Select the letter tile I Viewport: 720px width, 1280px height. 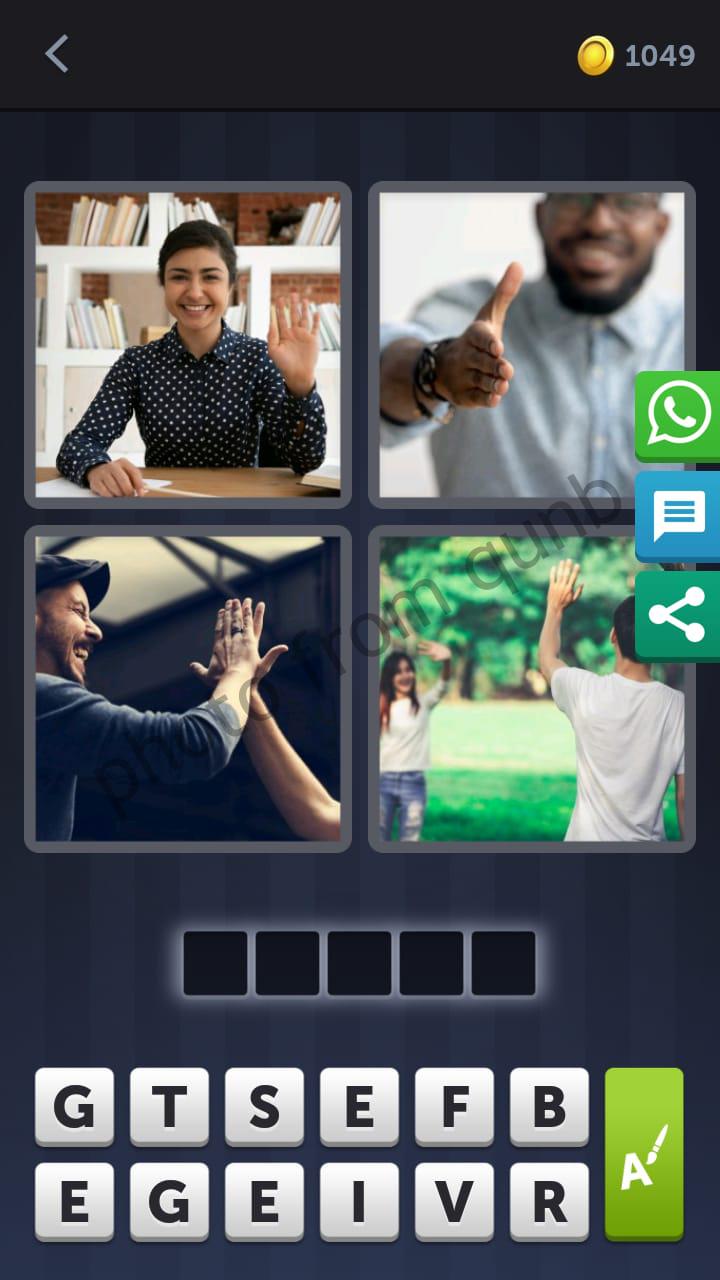(x=359, y=1201)
